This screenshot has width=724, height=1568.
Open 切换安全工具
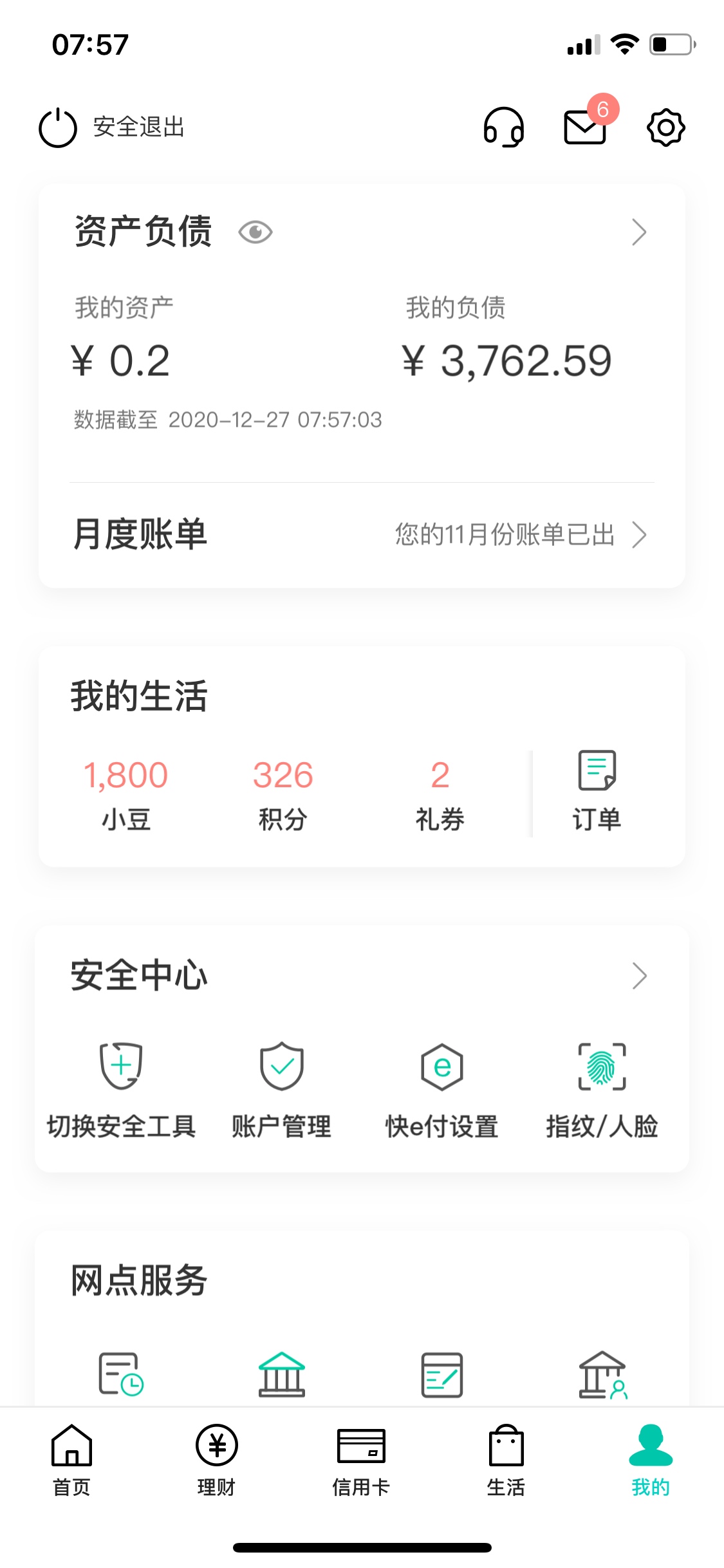click(x=122, y=1090)
